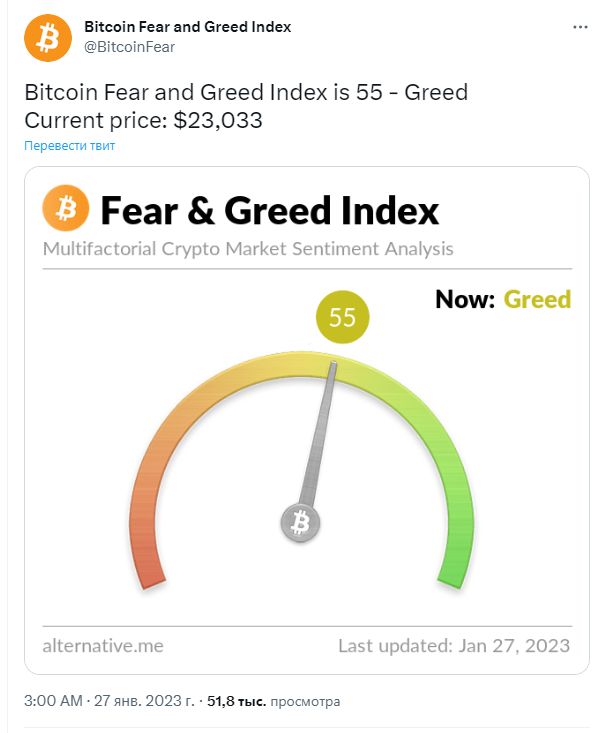Screen dimensions: 606x733
Task: Tap the 'Перевести твит' translate link
Action: pos(70,145)
